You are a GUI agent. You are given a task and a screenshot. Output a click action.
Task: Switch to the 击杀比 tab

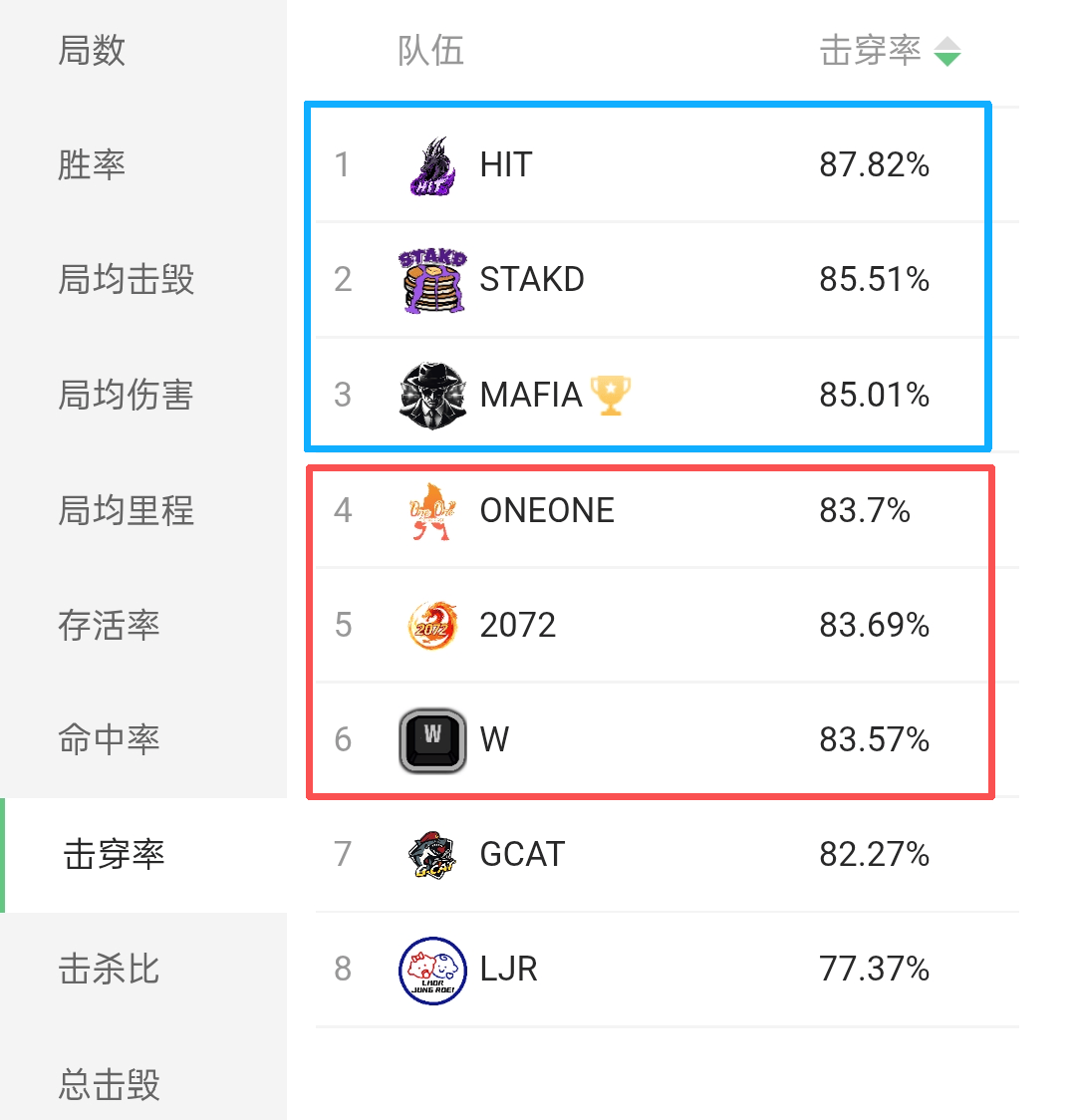coord(110,969)
